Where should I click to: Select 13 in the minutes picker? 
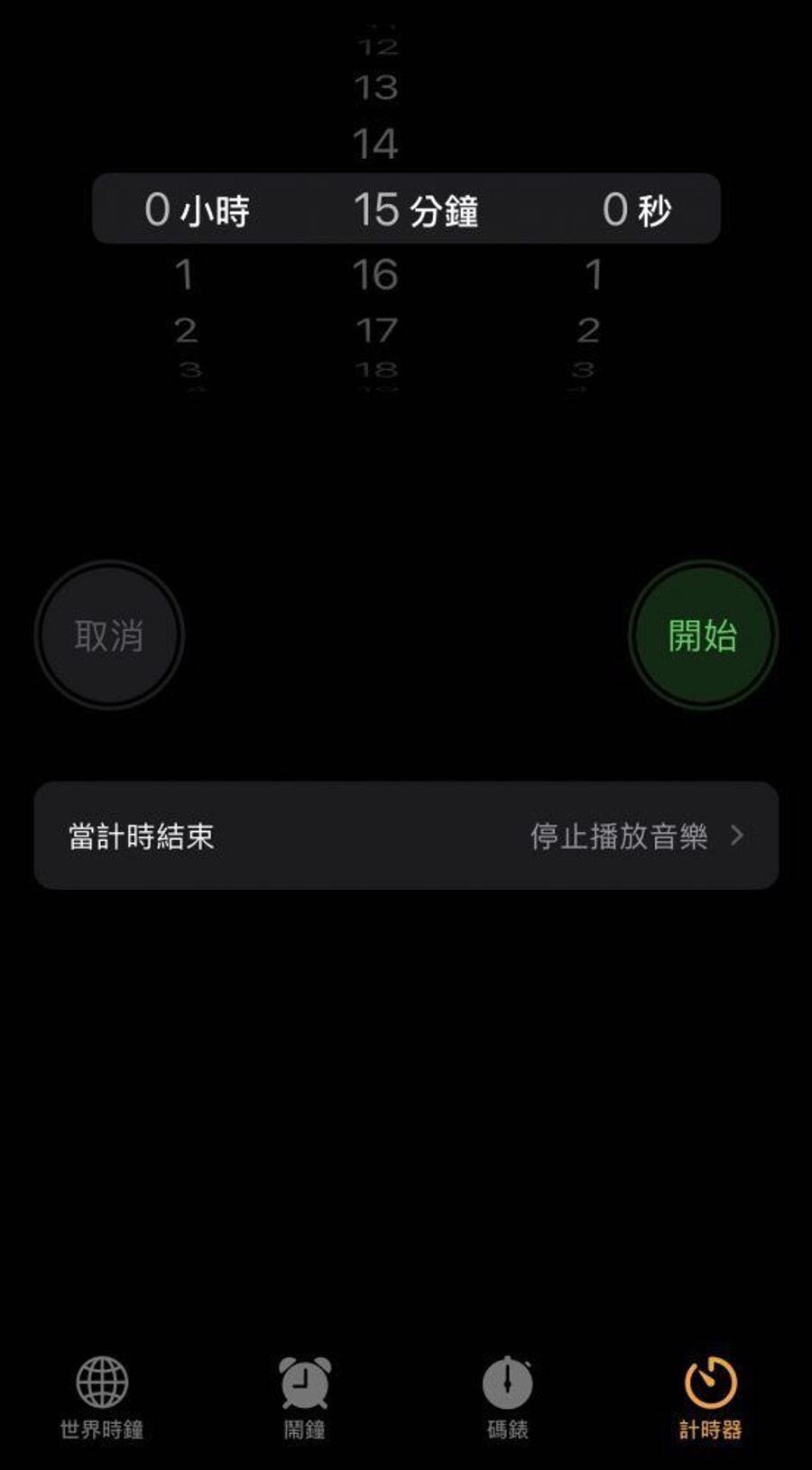click(x=375, y=88)
